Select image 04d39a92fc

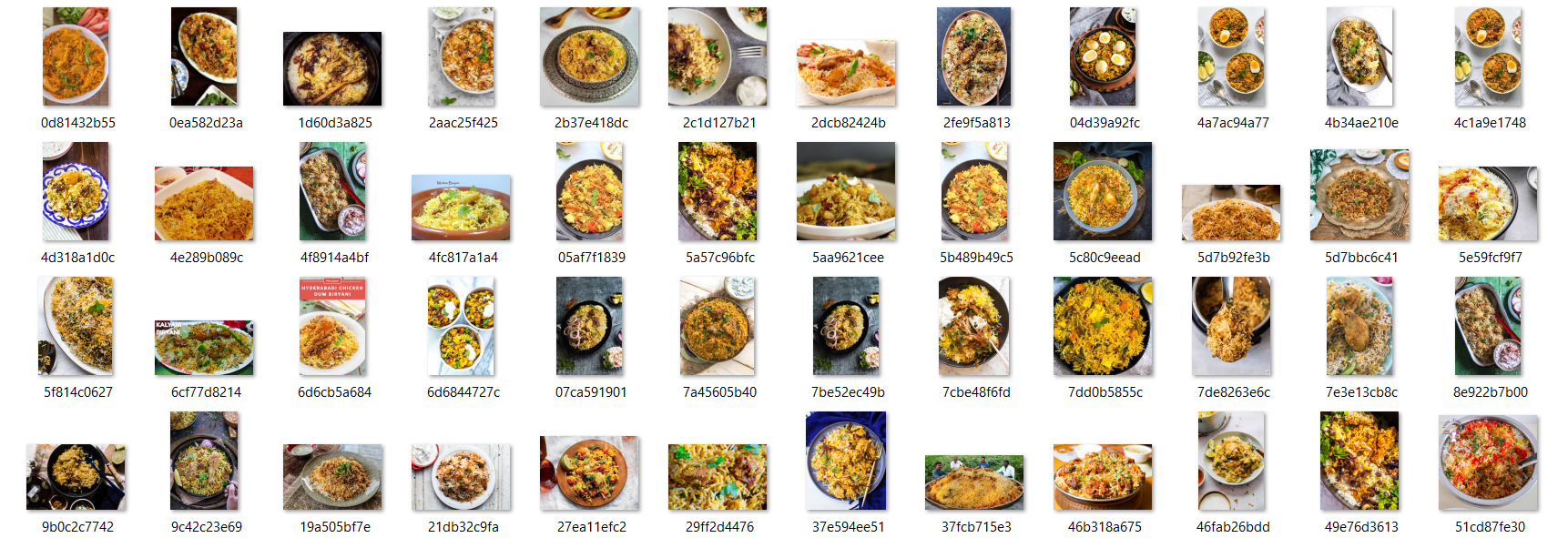pyautogui.click(x=1103, y=57)
